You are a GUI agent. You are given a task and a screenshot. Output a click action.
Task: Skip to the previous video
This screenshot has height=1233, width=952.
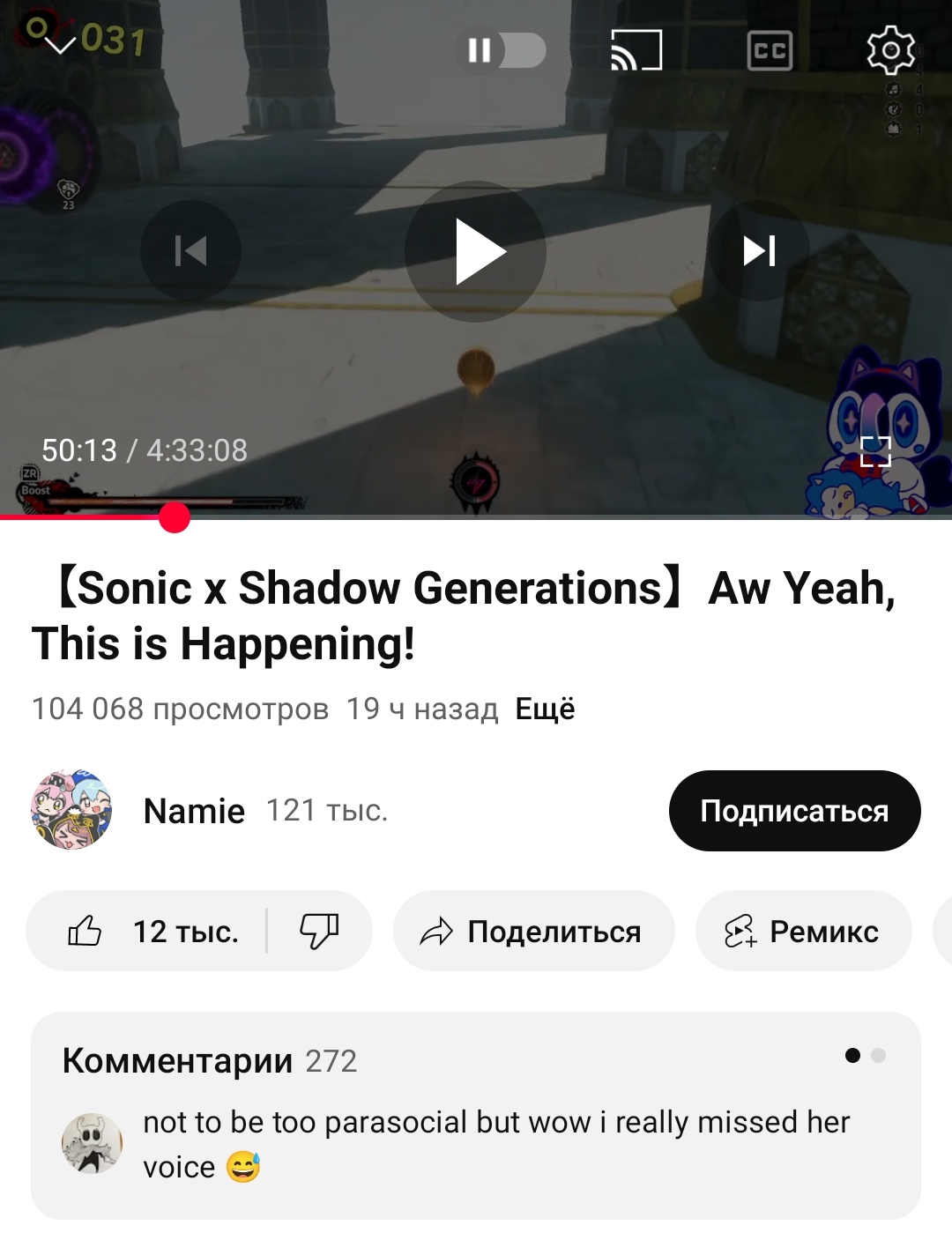click(x=190, y=251)
